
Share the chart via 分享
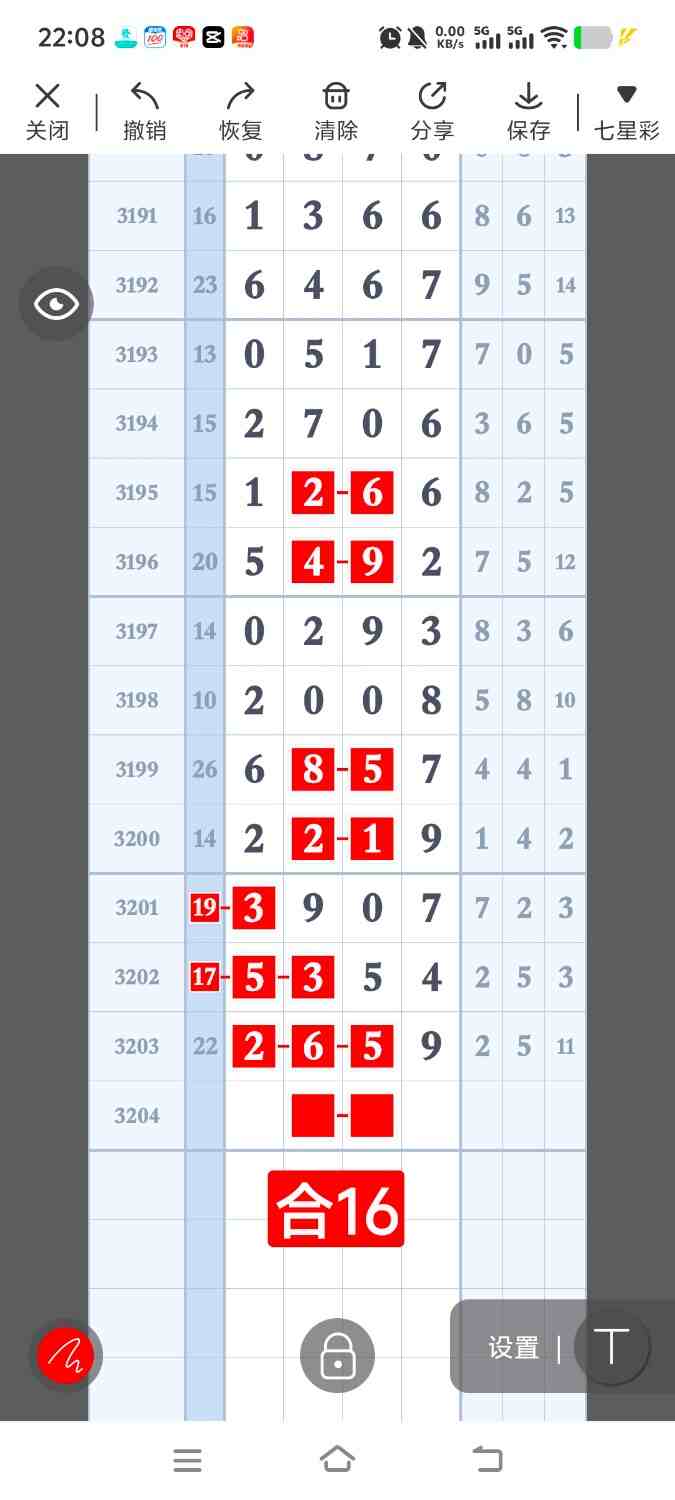click(432, 111)
